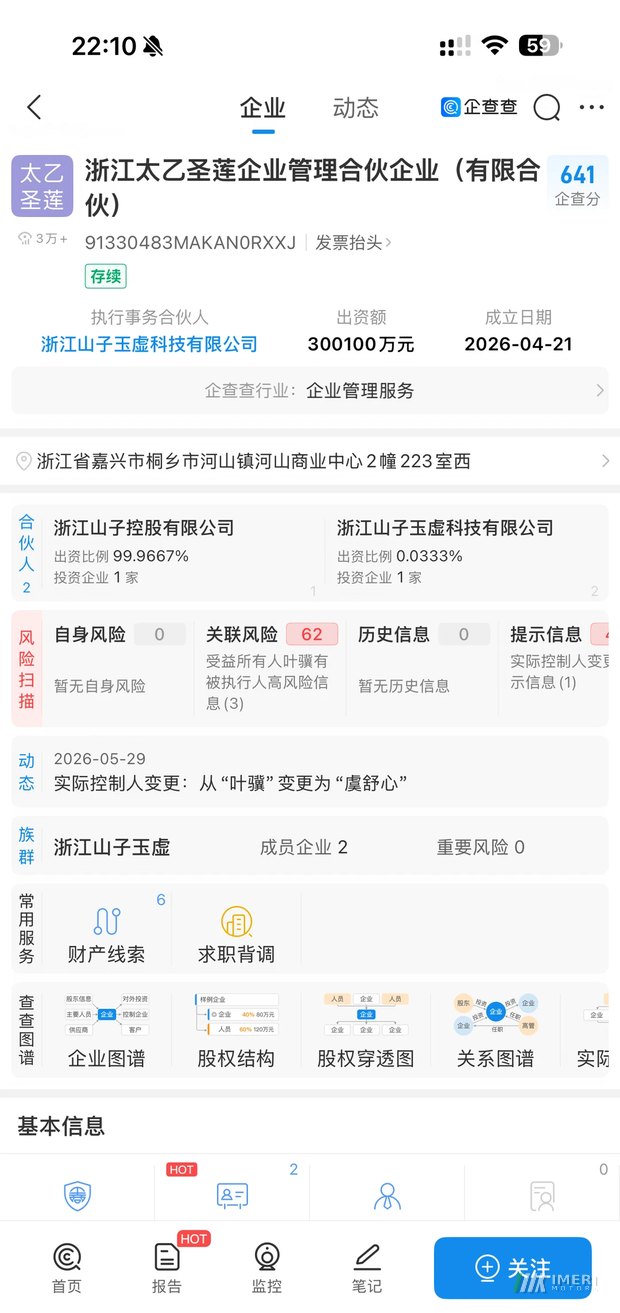View the 股权穿透图 chart
This screenshot has height=1313, width=620.
[365, 1031]
